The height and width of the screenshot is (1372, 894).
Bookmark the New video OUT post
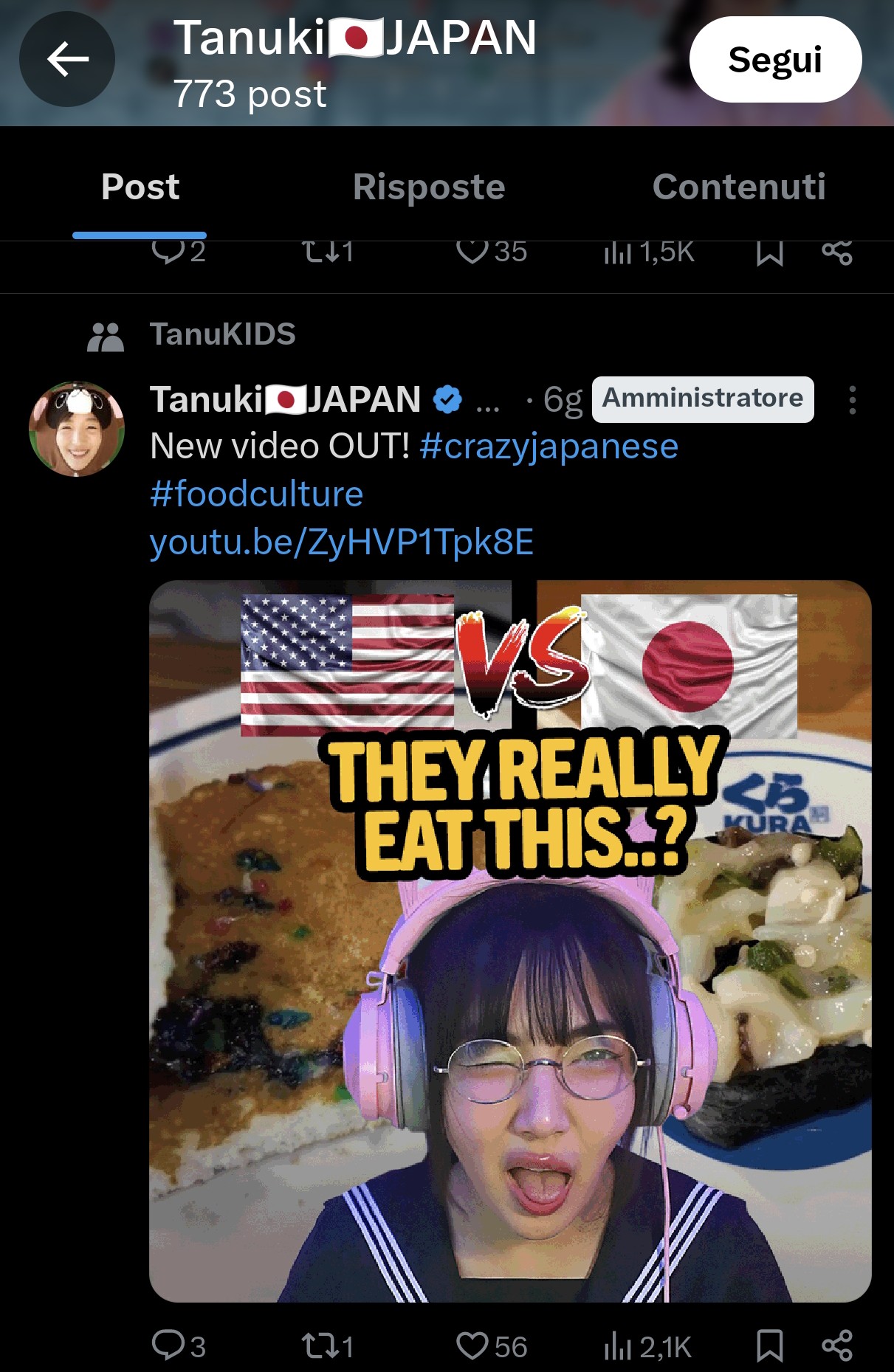(769, 1345)
